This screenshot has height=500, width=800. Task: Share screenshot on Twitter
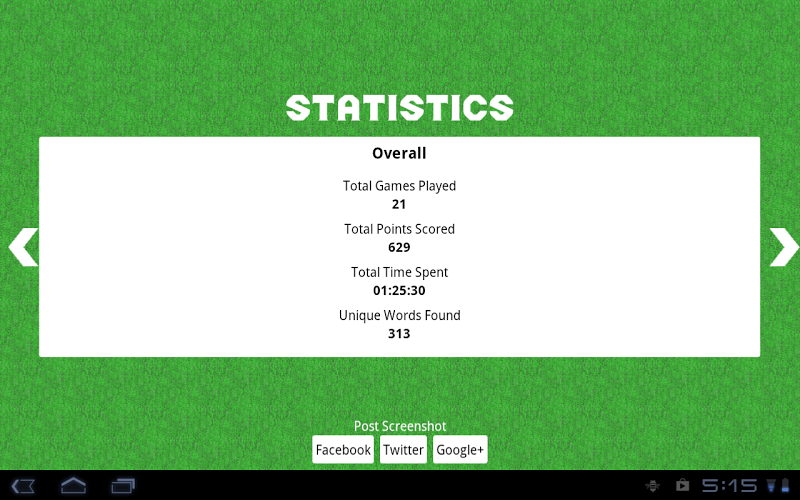(x=403, y=450)
